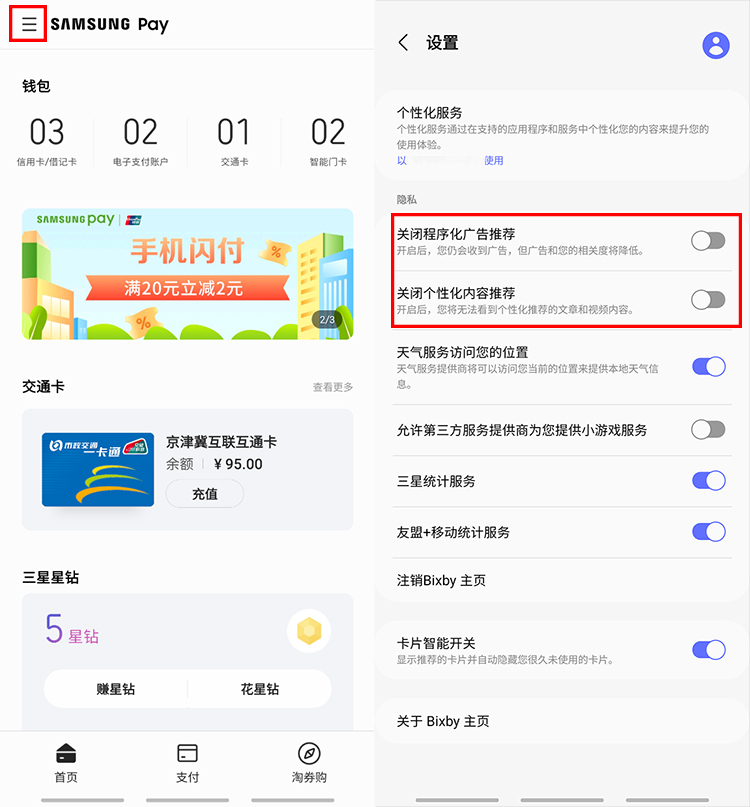
Task: Open 注销Bixby 主页 row
Action: (560, 581)
